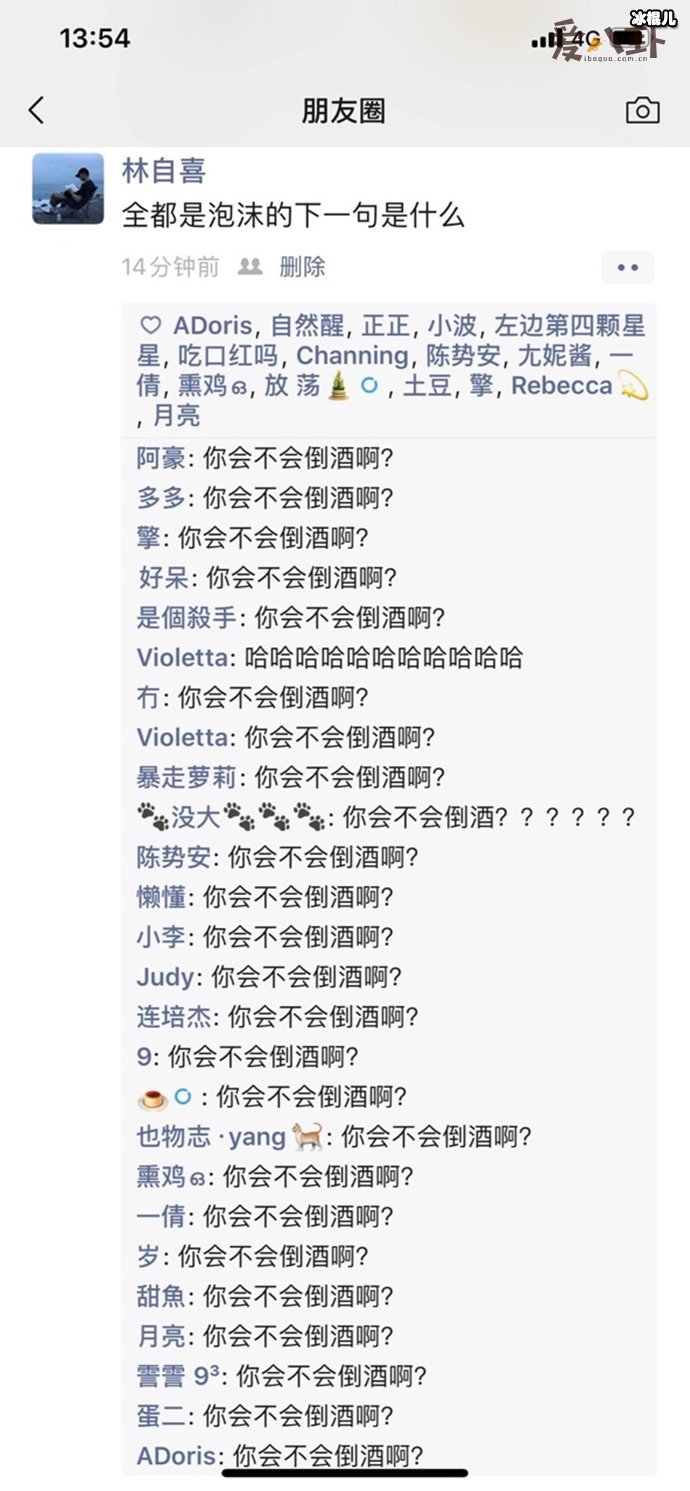Reply to 也物志·yang's comment
The image size is (690, 1491).
[436, 1137]
